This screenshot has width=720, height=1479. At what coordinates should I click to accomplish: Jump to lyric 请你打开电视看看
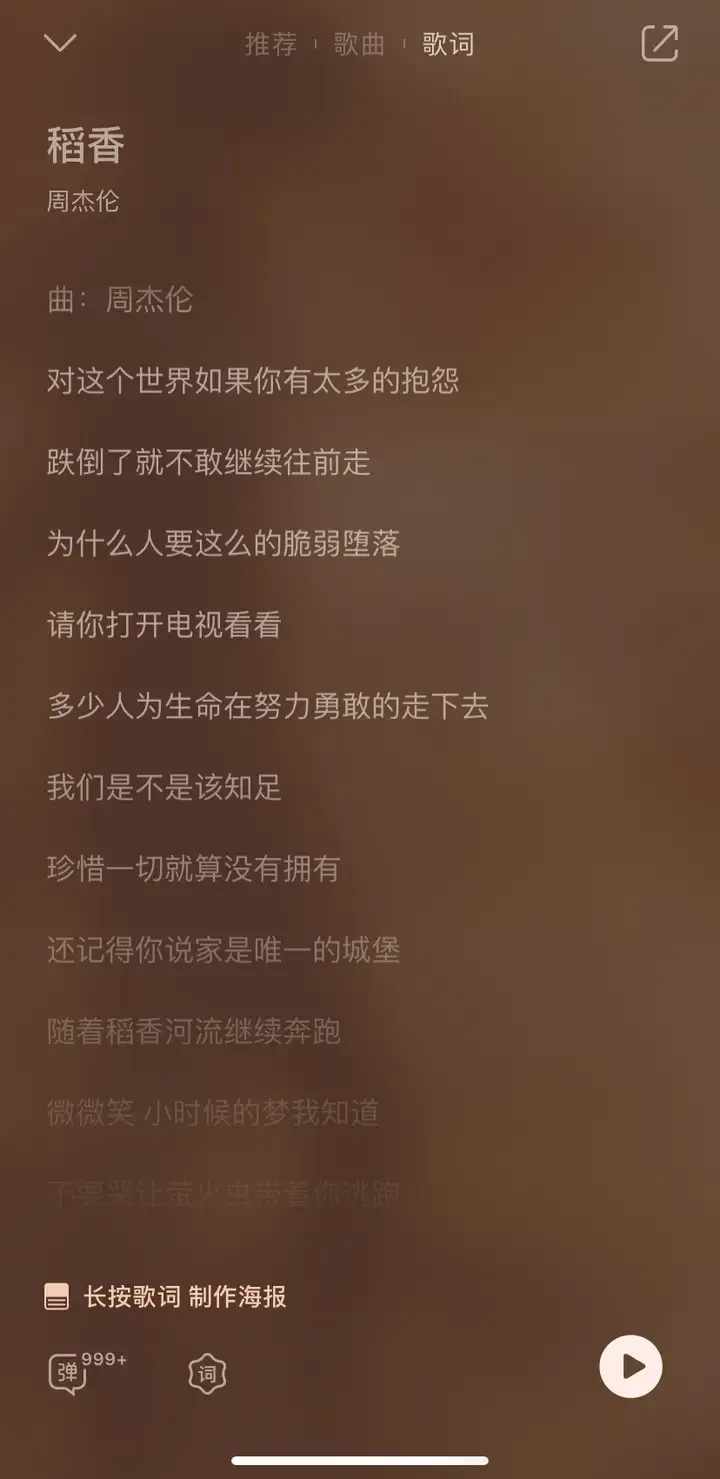(x=164, y=625)
